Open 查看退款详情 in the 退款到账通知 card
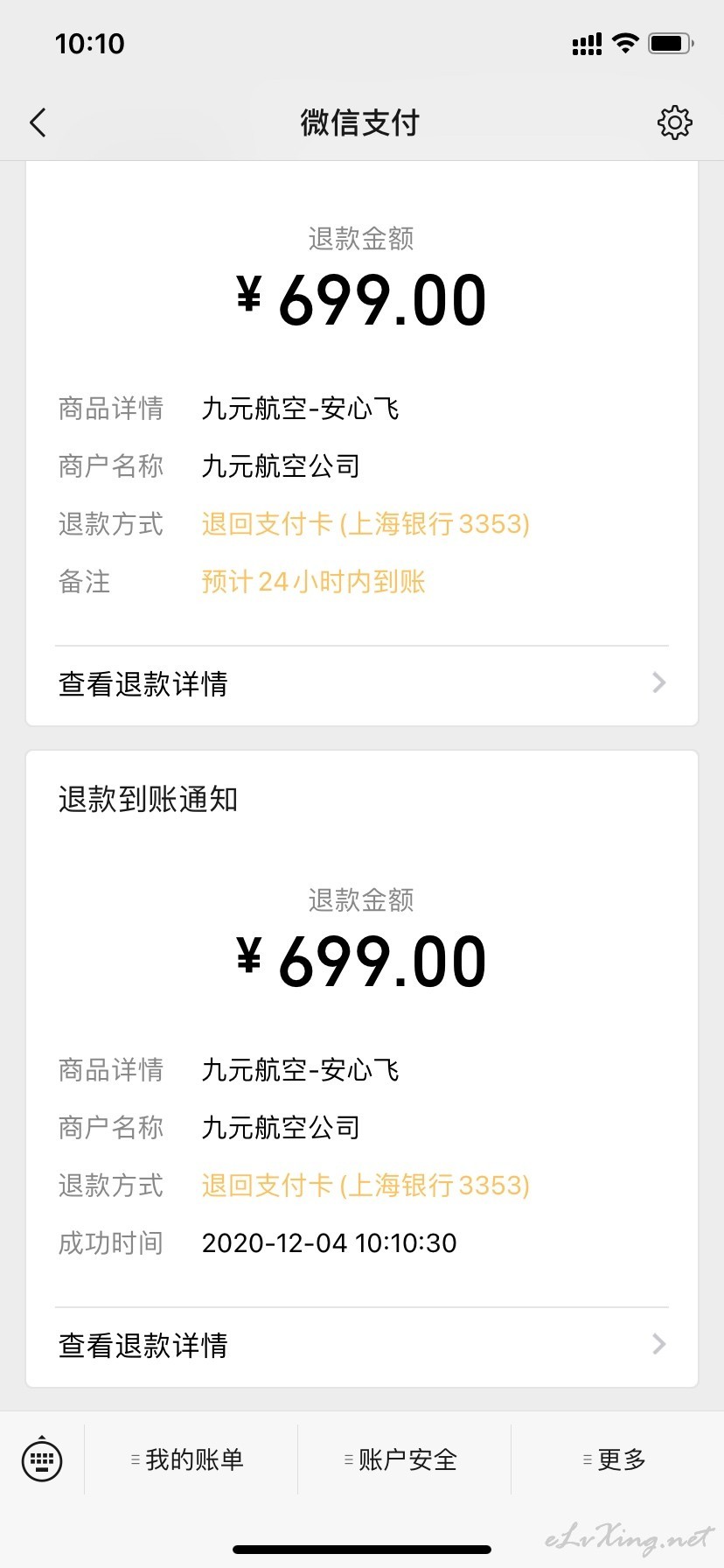The height and width of the screenshot is (1568, 724). (x=362, y=1345)
